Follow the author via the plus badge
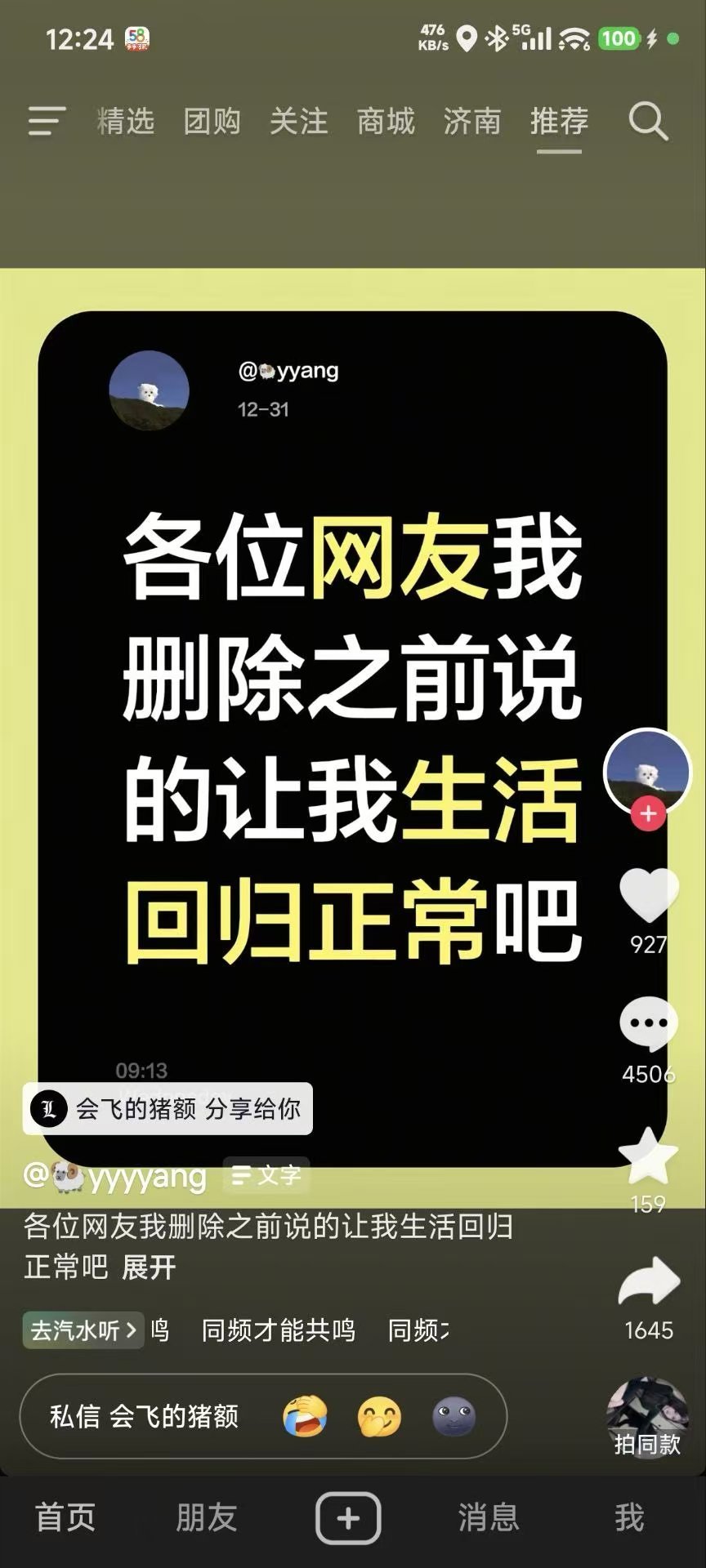 pos(648,814)
